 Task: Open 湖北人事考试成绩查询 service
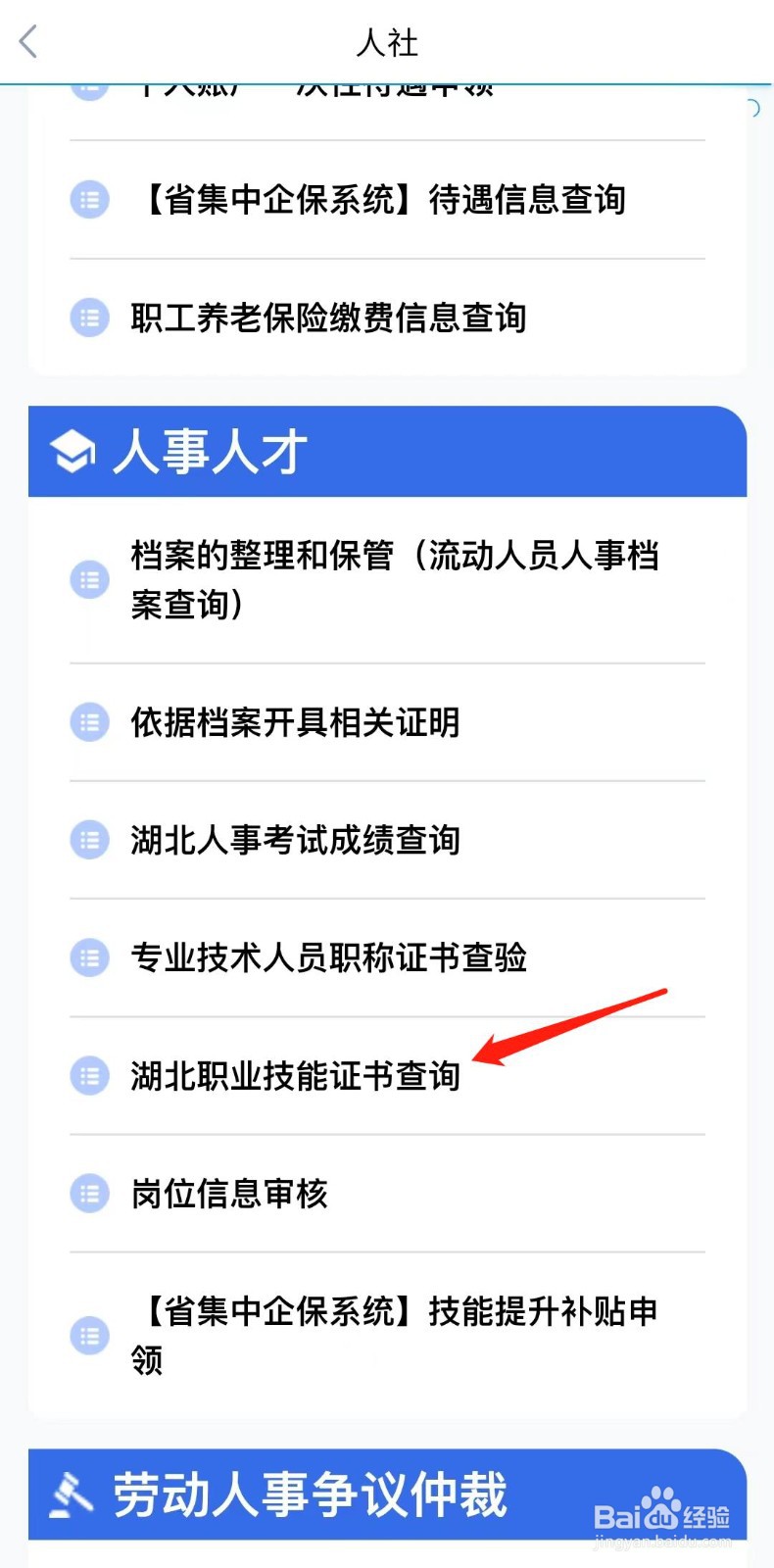pyautogui.click(x=294, y=840)
